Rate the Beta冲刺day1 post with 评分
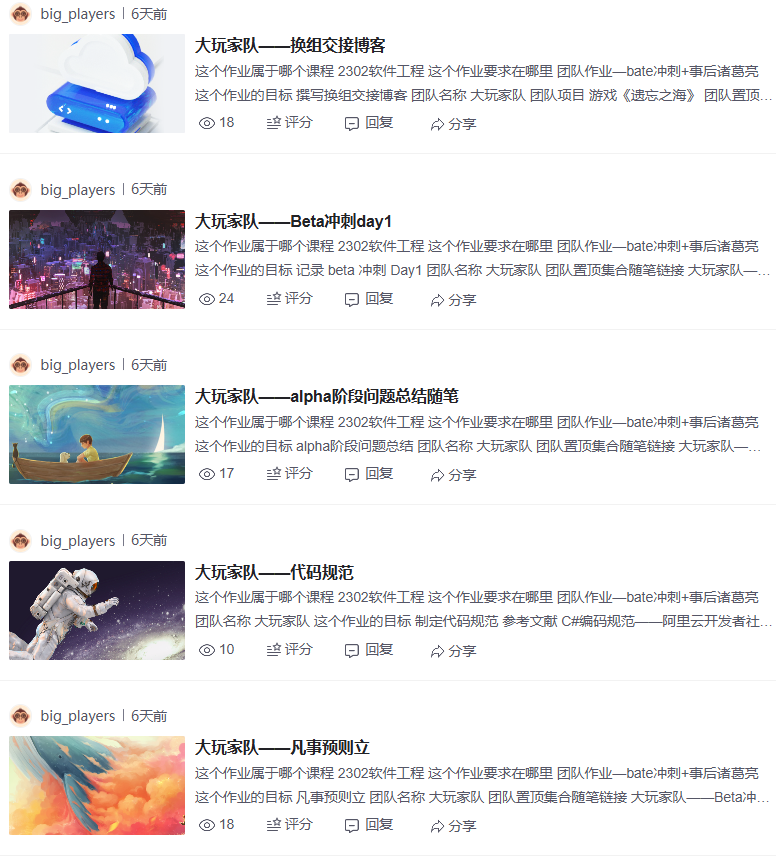 pyautogui.click(x=290, y=299)
